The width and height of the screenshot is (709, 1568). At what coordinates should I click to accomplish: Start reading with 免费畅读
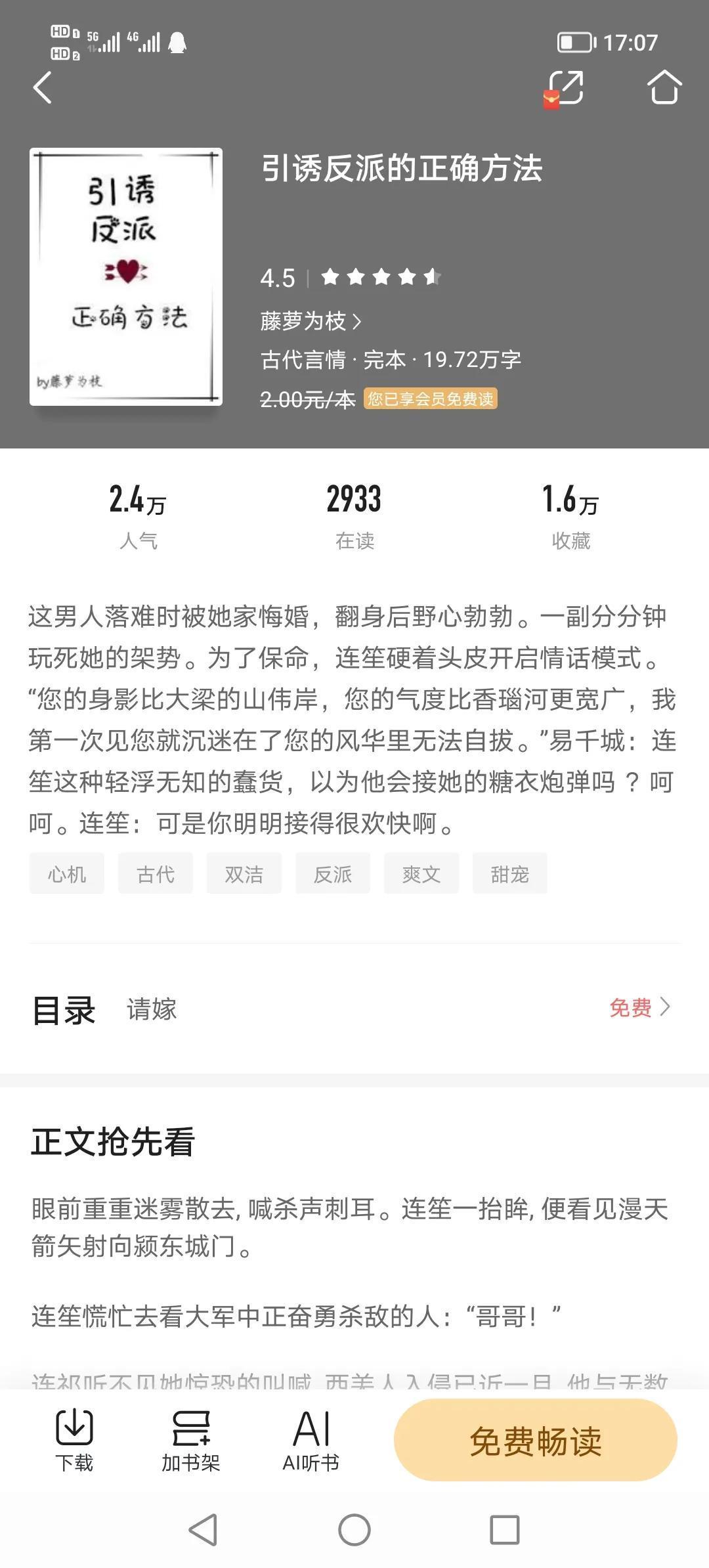(535, 1441)
